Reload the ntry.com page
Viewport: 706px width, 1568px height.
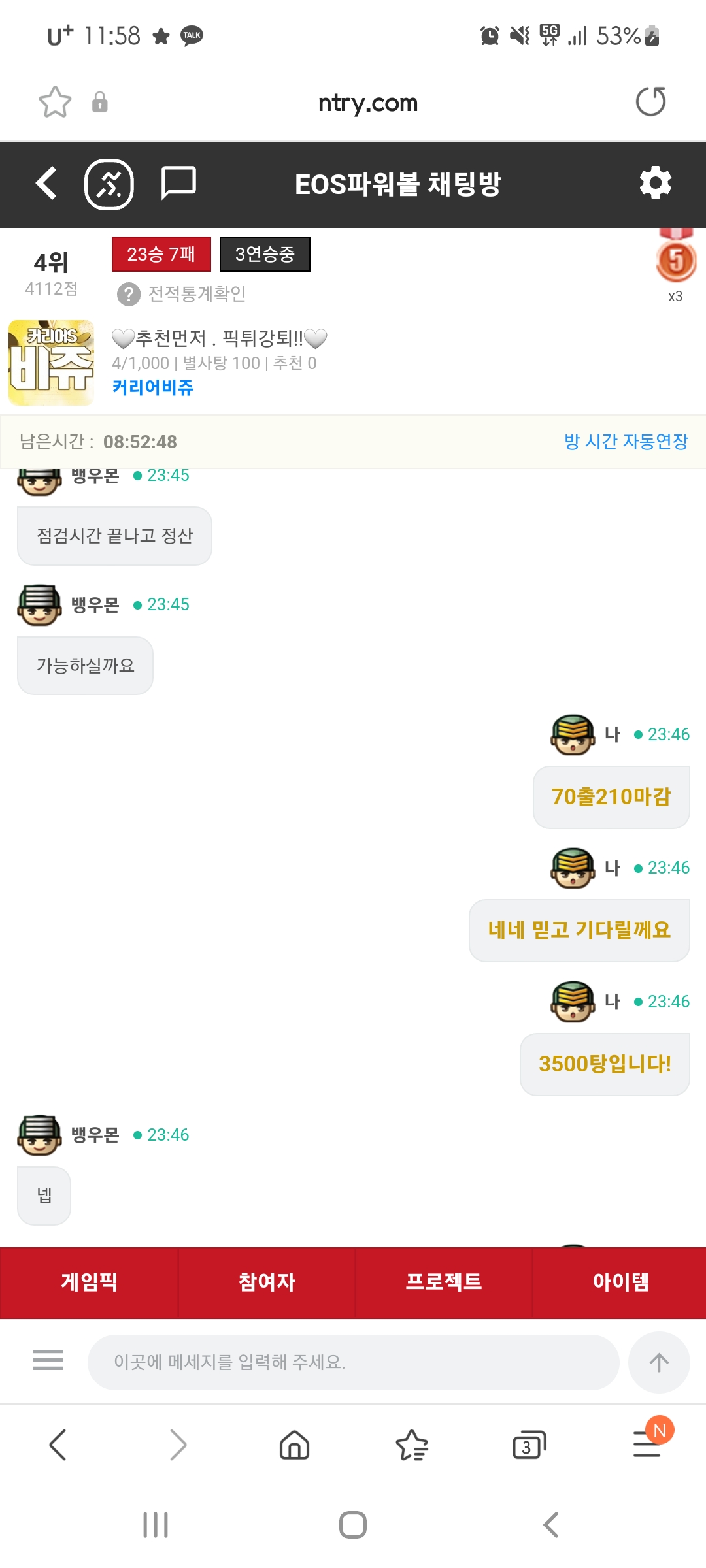coord(650,102)
